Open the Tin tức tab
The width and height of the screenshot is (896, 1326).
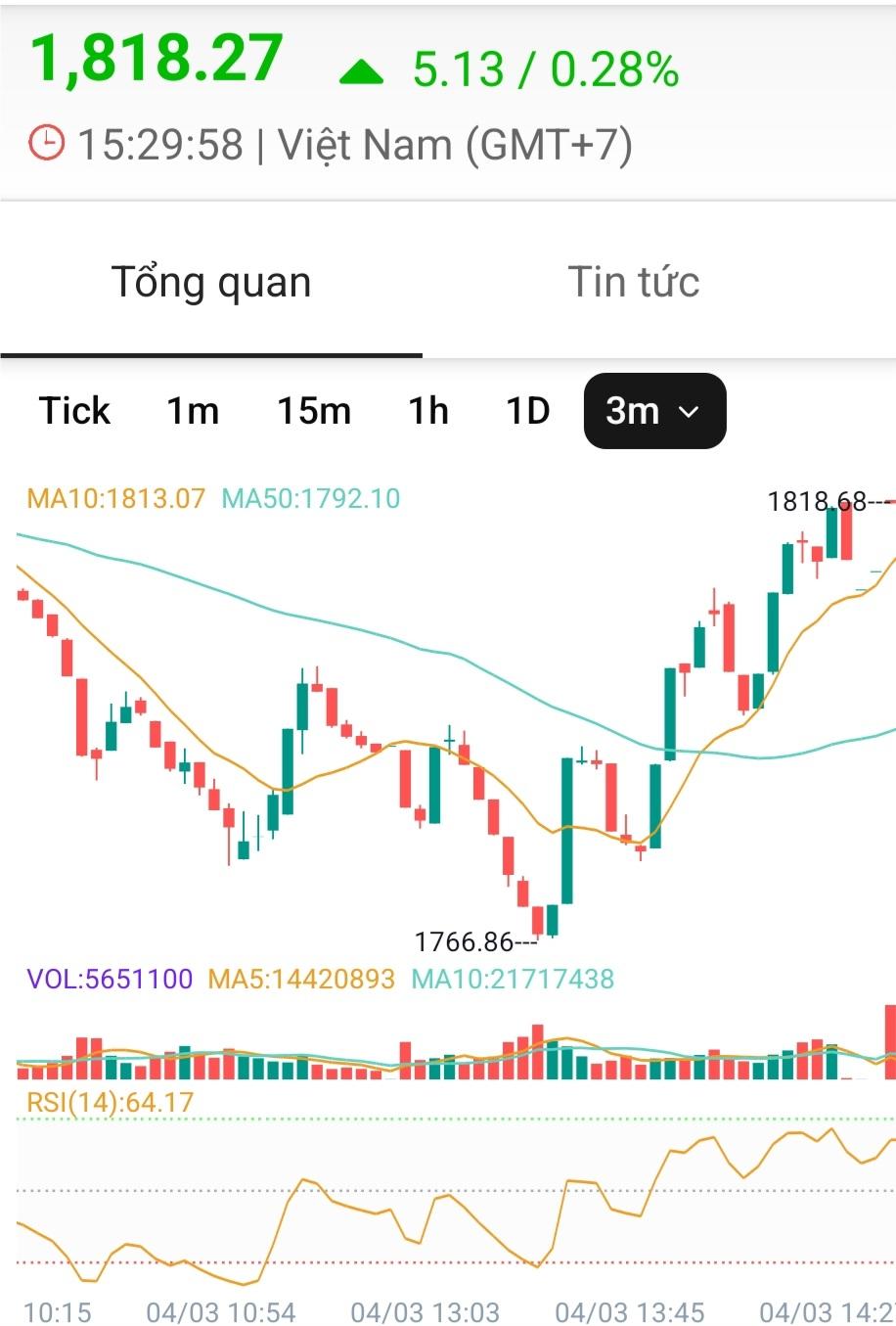(x=634, y=283)
